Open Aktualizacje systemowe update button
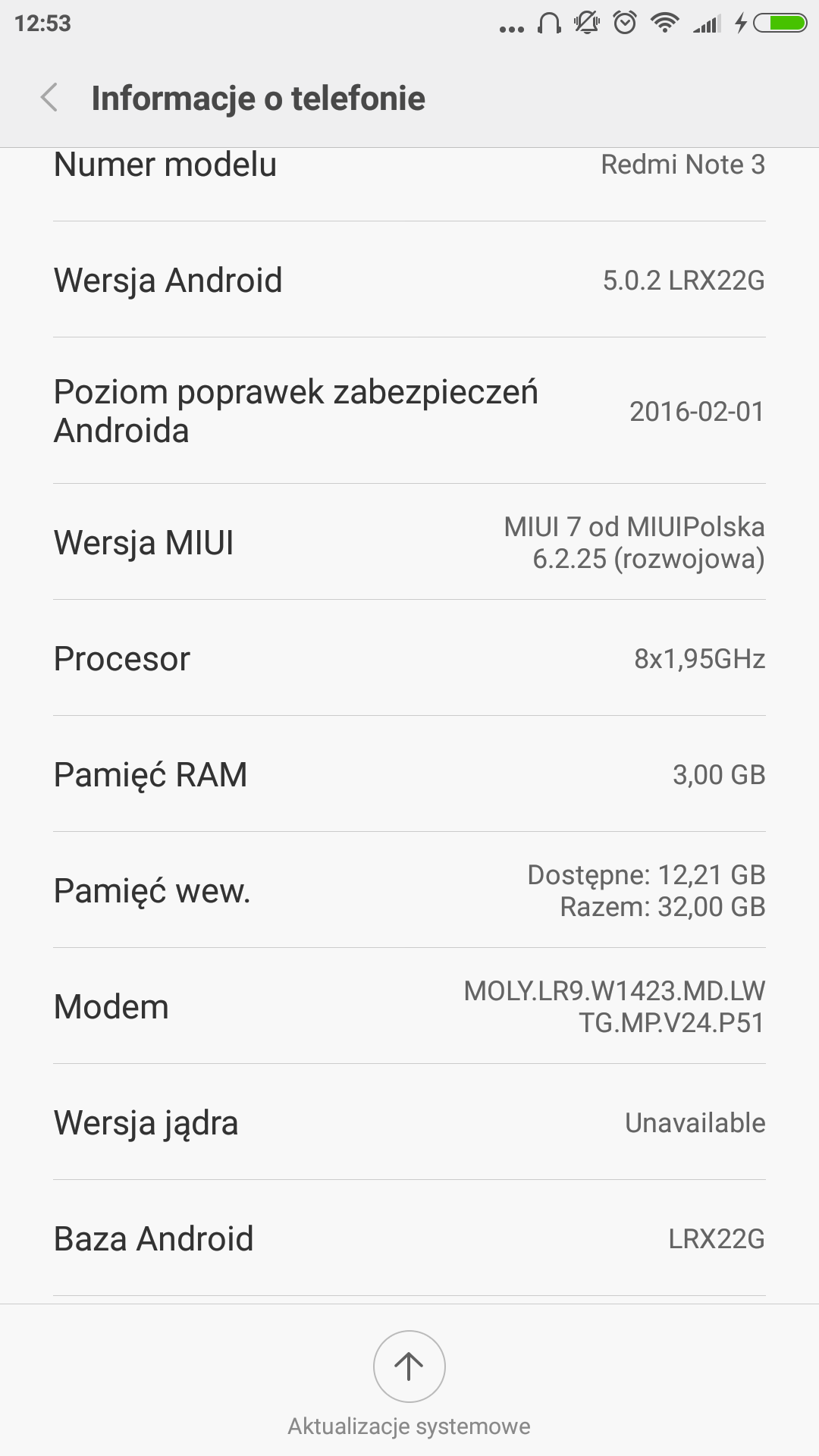 (x=409, y=1367)
